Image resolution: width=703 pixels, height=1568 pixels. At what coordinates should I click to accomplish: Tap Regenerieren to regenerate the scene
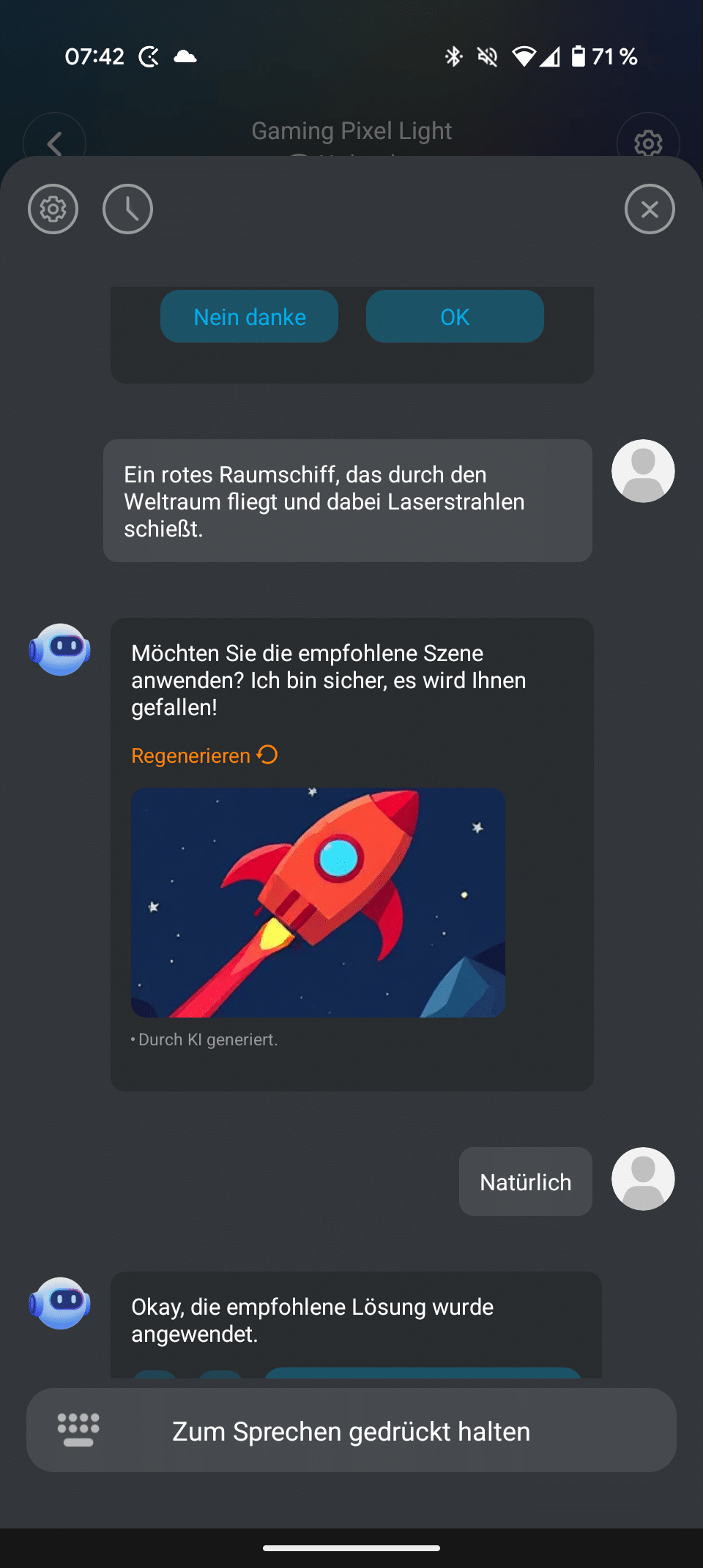[204, 755]
